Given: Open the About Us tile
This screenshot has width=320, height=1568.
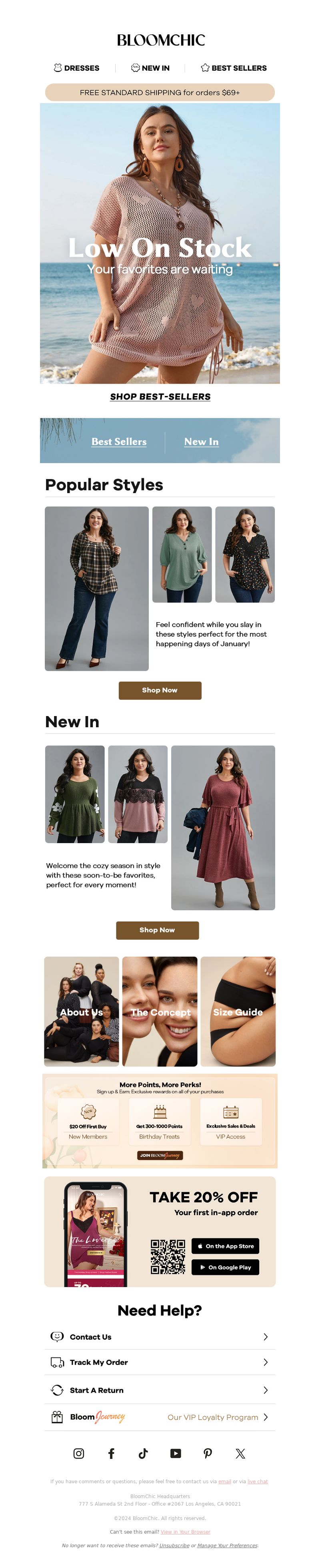Looking at the screenshot, I should 81,1011.
